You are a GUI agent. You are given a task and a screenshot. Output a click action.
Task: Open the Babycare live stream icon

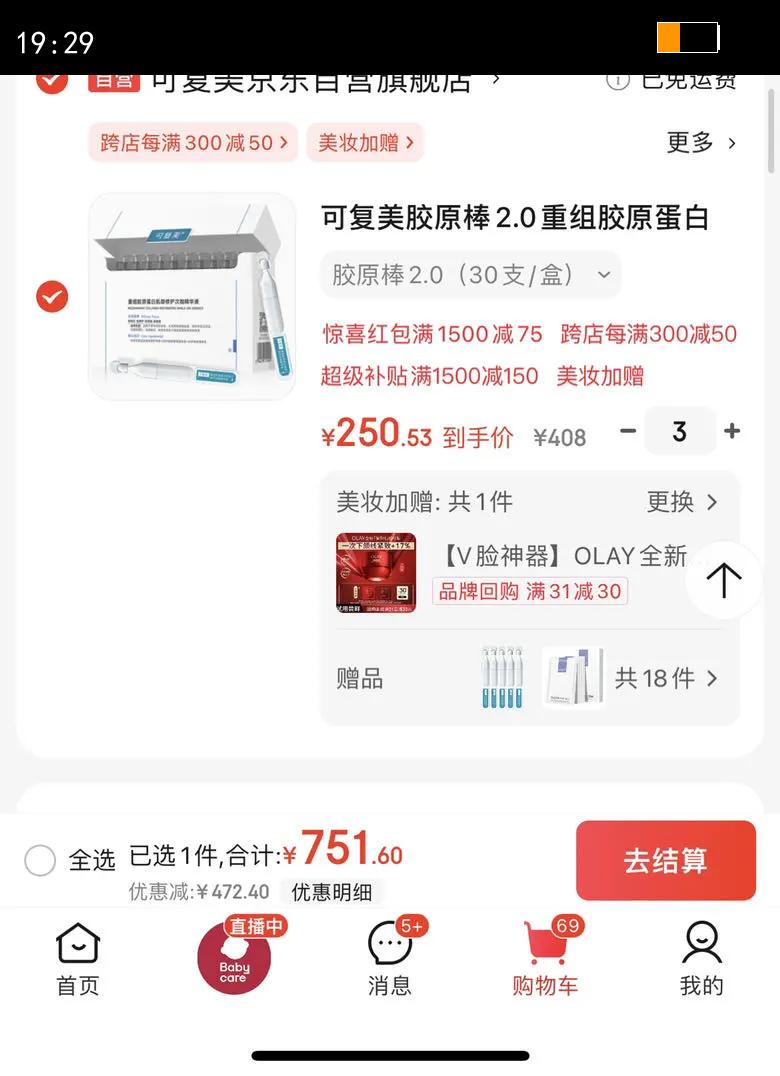pyautogui.click(x=233, y=957)
